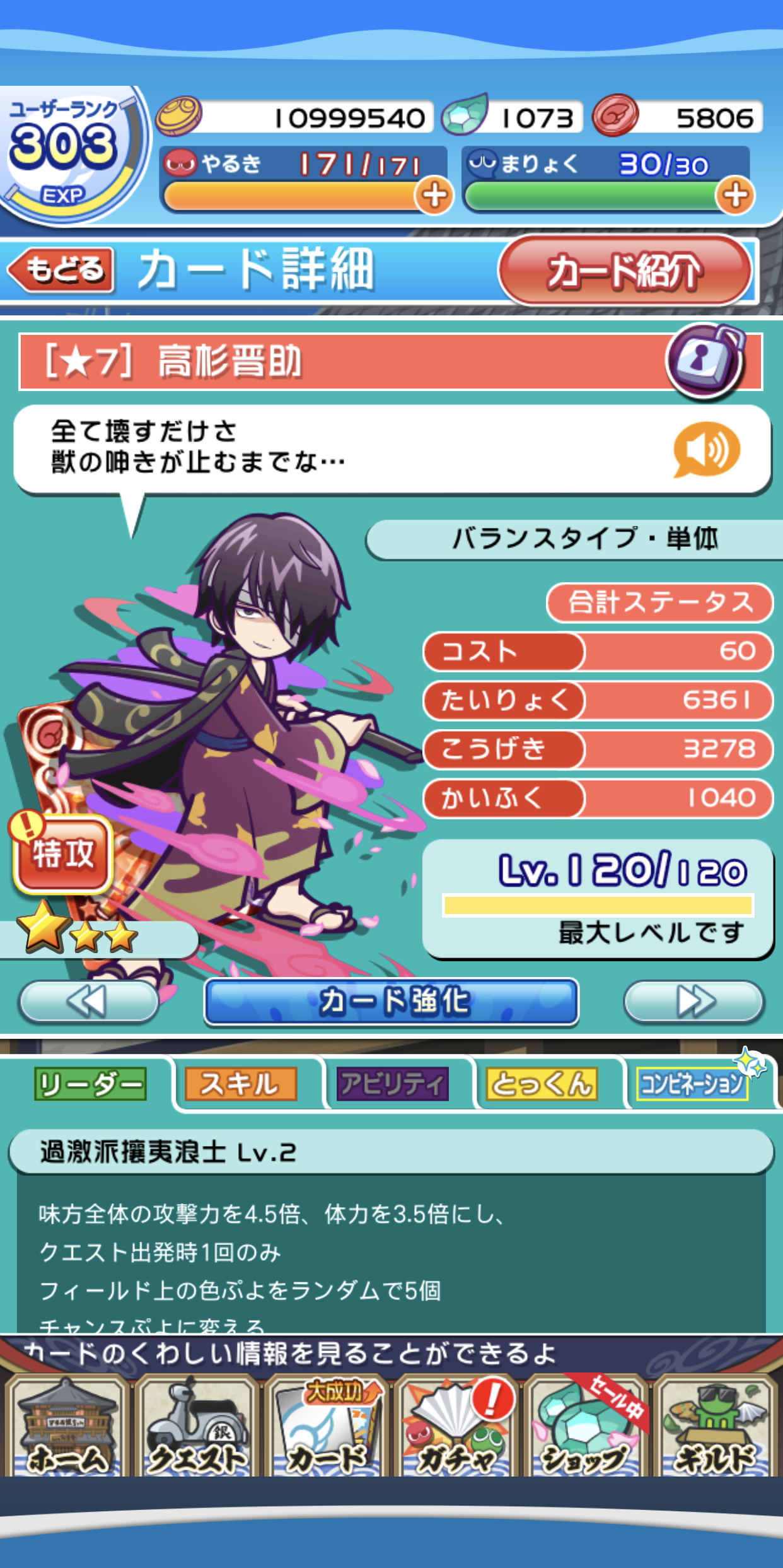
Task: Open the ギルド menu
Action: pos(714,1427)
